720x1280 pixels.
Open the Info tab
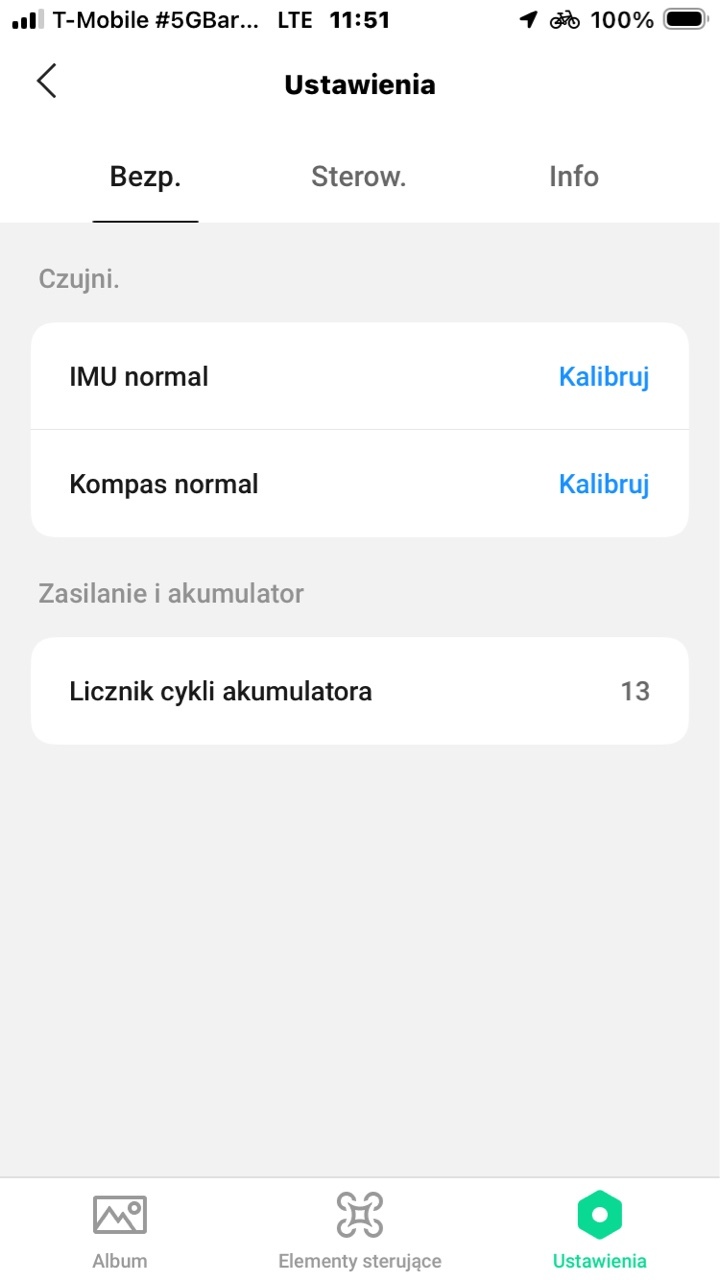pyautogui.click(x=573, y=177)
